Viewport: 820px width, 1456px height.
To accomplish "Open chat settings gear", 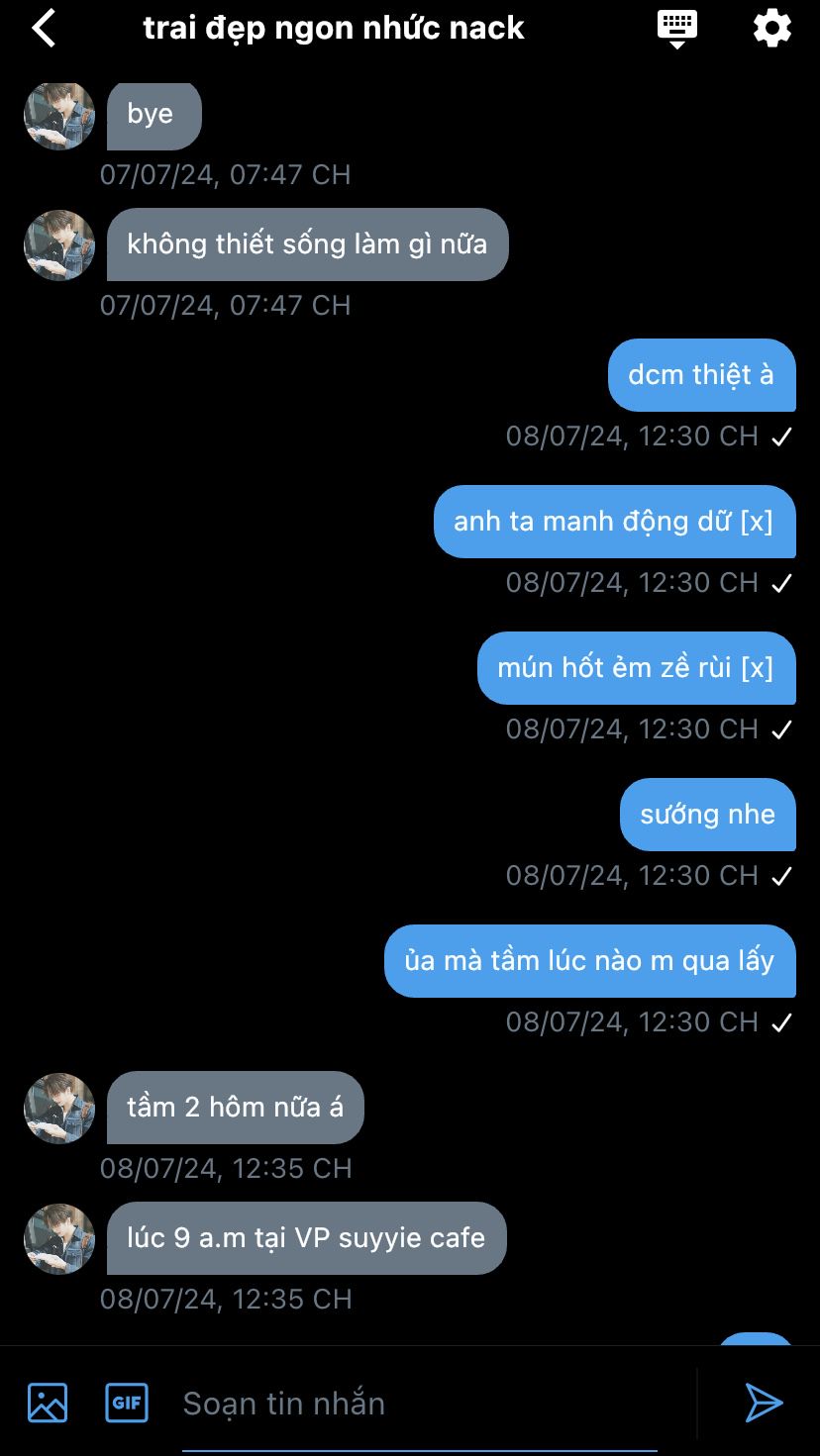I will pos(771,29).
